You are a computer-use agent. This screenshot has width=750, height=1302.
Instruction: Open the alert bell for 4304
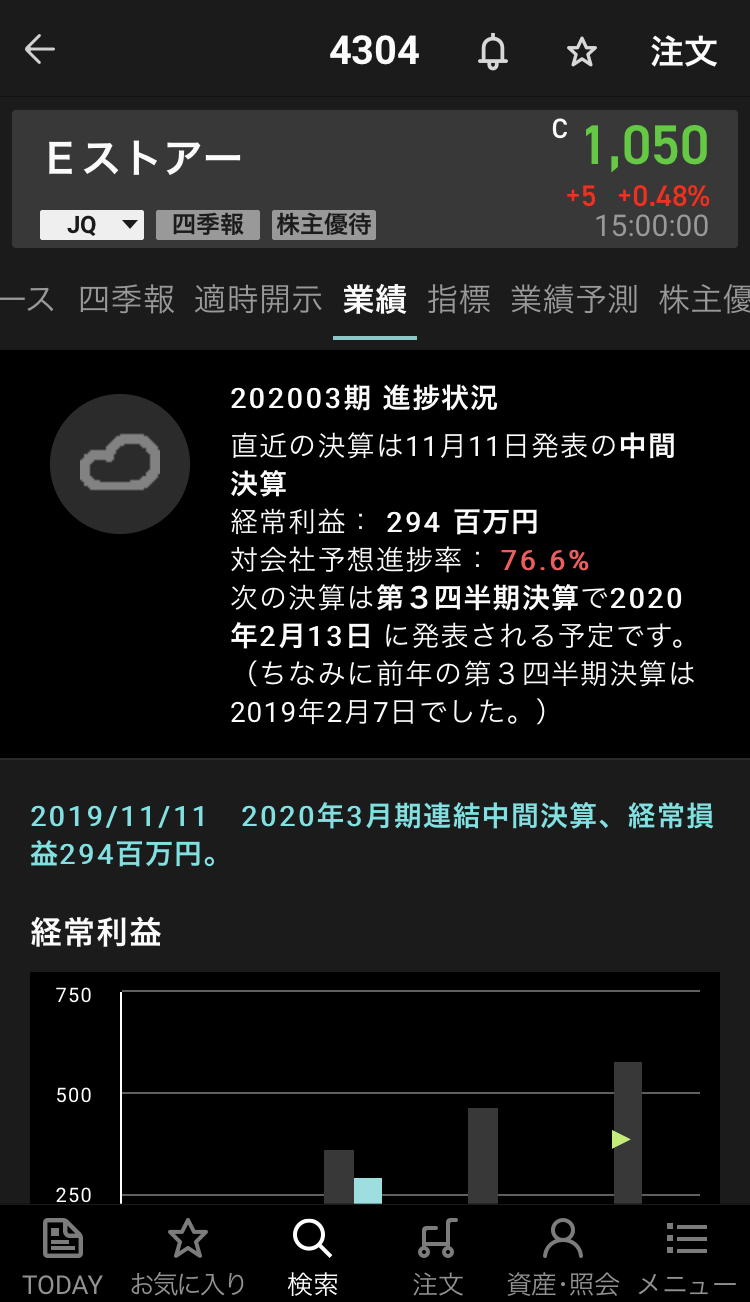492,51
